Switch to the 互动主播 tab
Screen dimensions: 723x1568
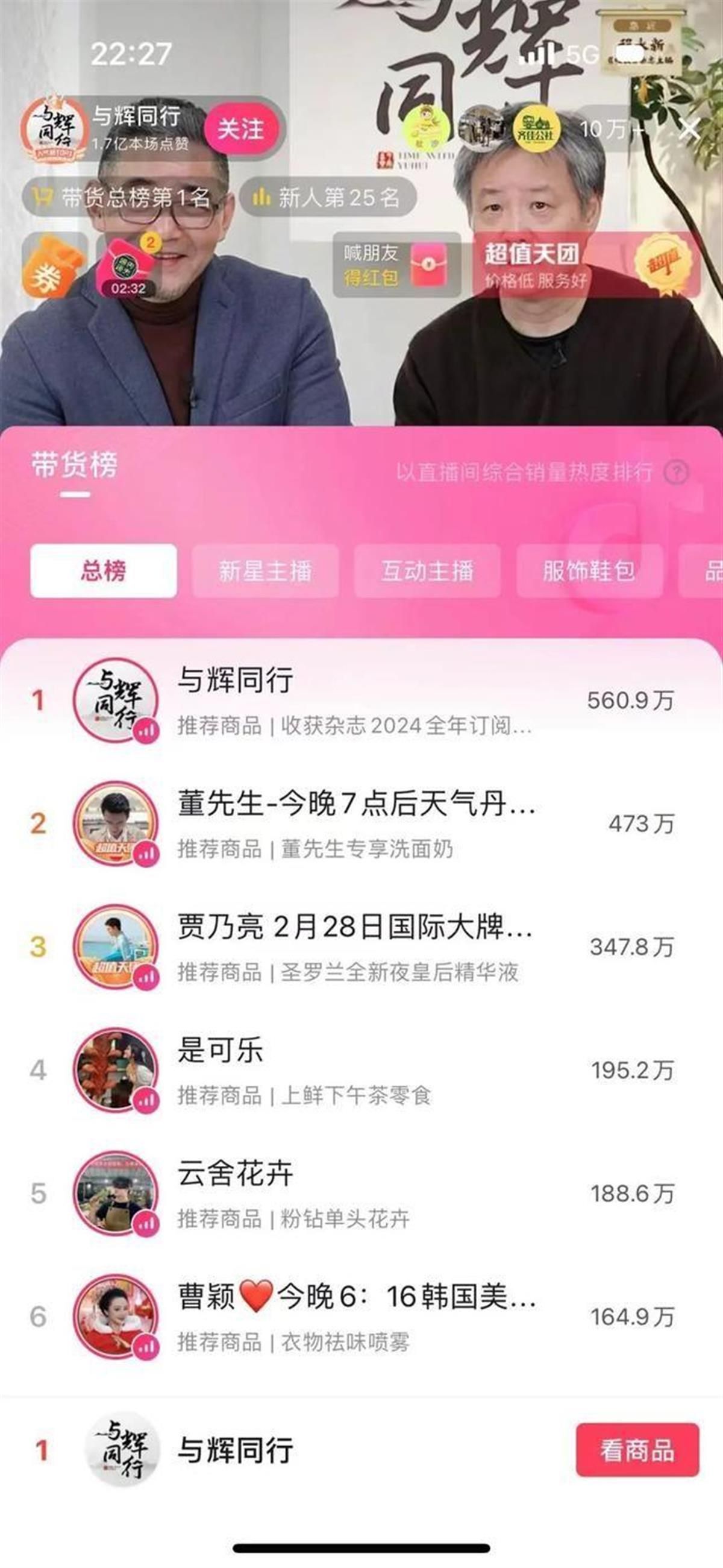pyautogui.click(x=427, y=571)
